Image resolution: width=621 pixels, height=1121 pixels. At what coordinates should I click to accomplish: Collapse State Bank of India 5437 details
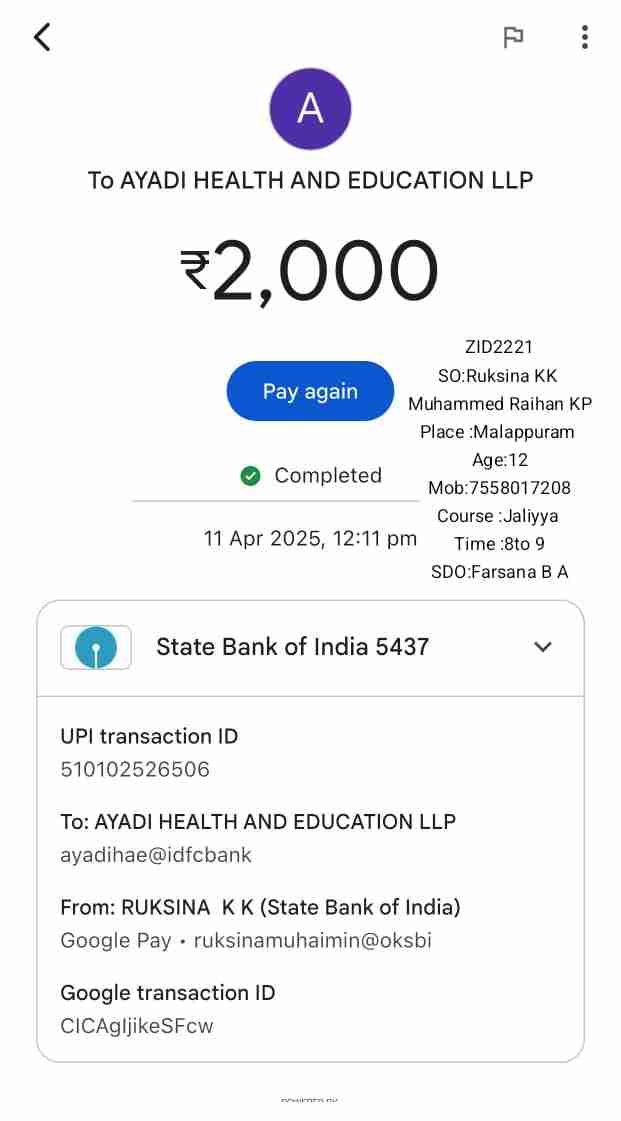coord(543,647)
